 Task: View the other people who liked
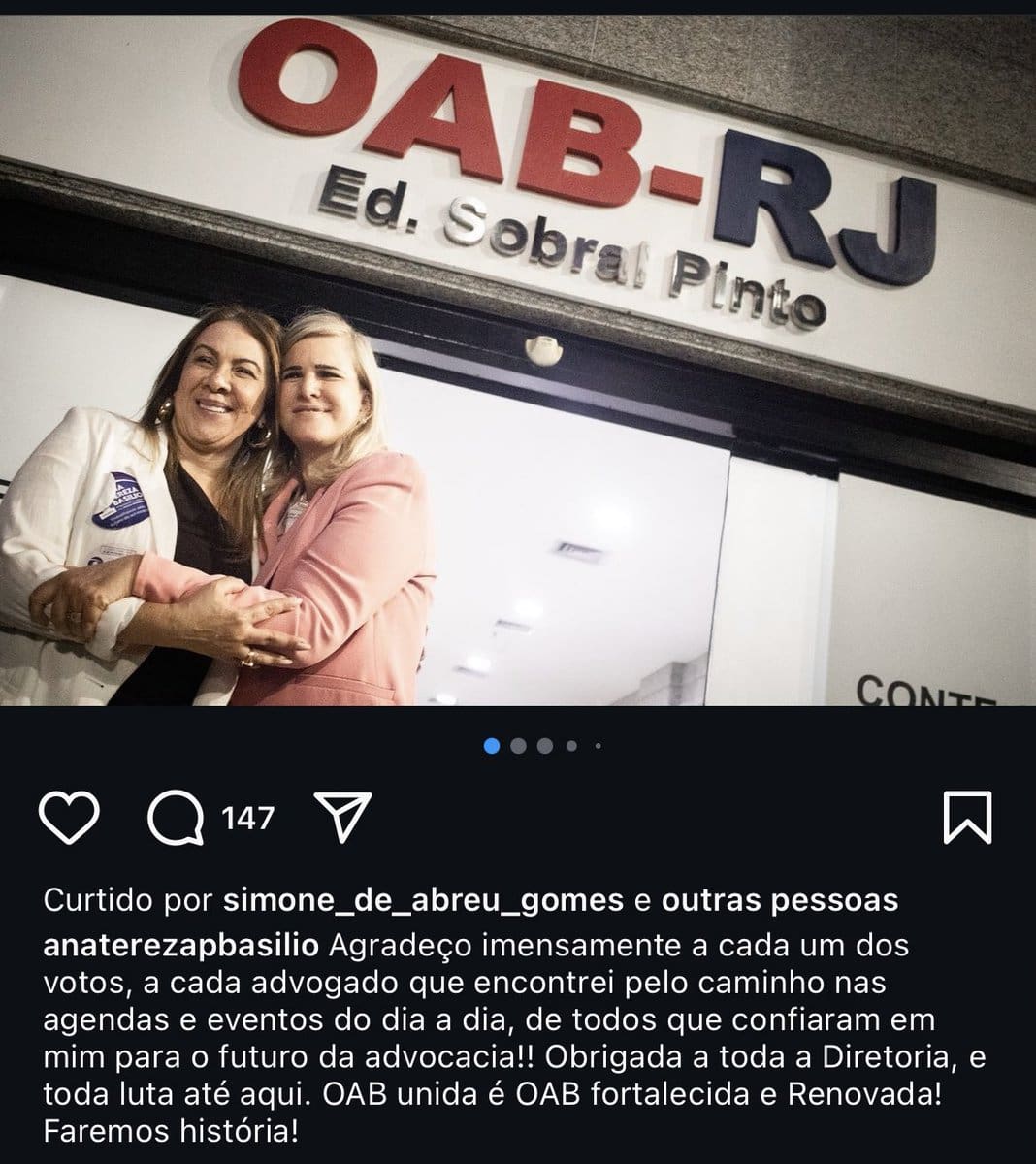pyautogui.click(x=779, y=900)
